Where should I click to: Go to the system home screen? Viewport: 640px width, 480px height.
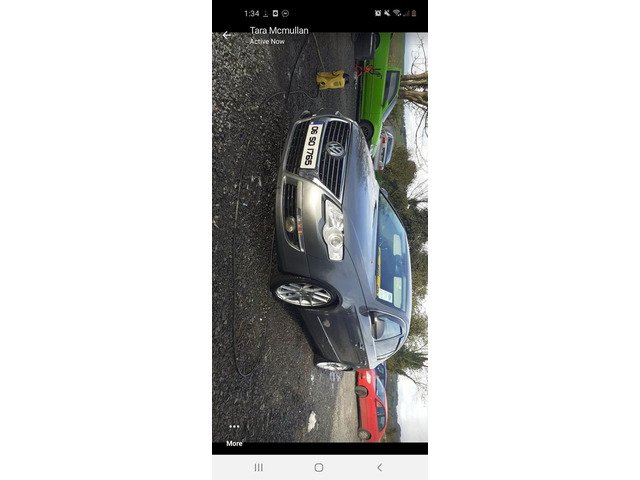[319, 467]
